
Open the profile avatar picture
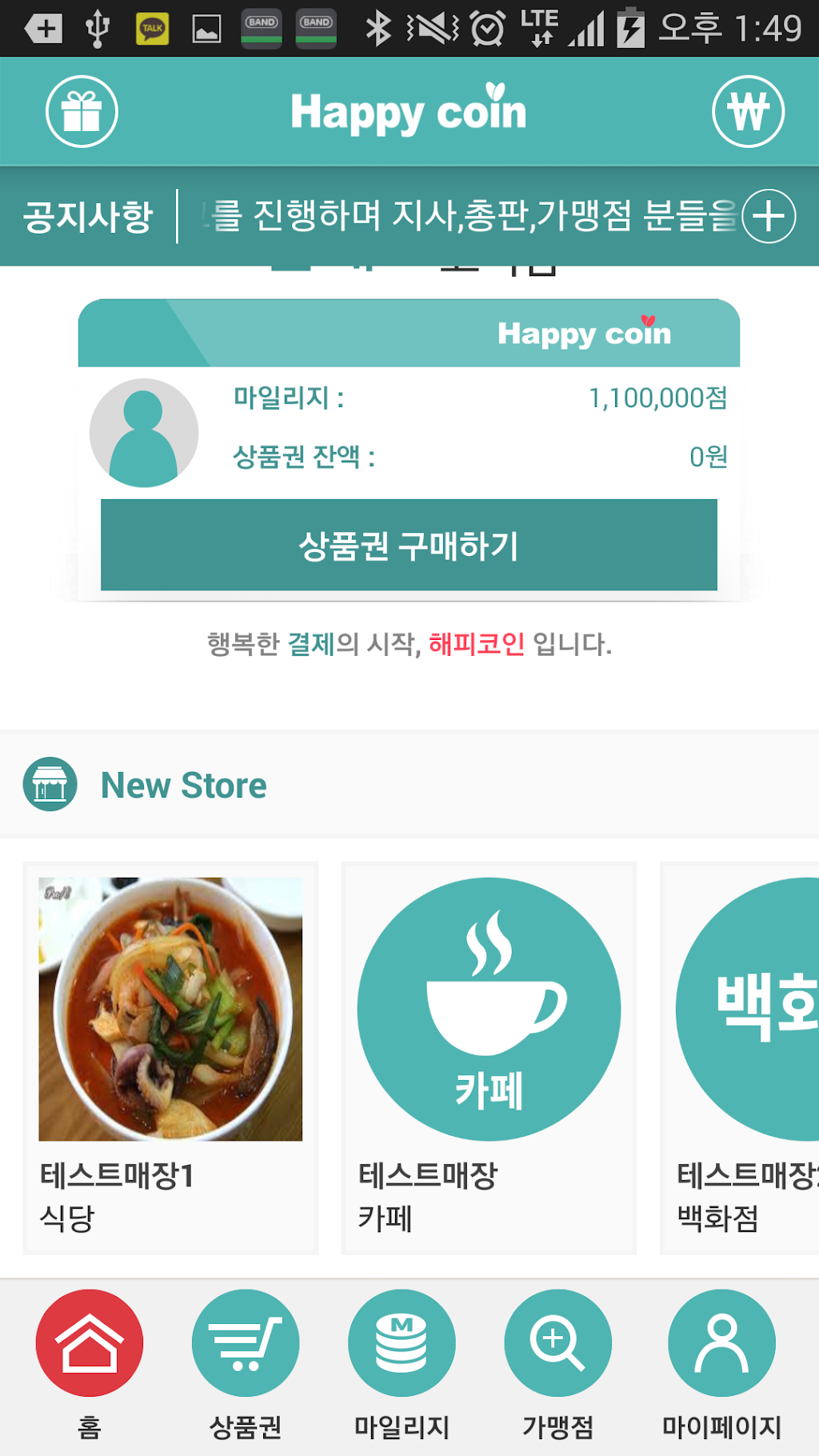pos(144,433)
